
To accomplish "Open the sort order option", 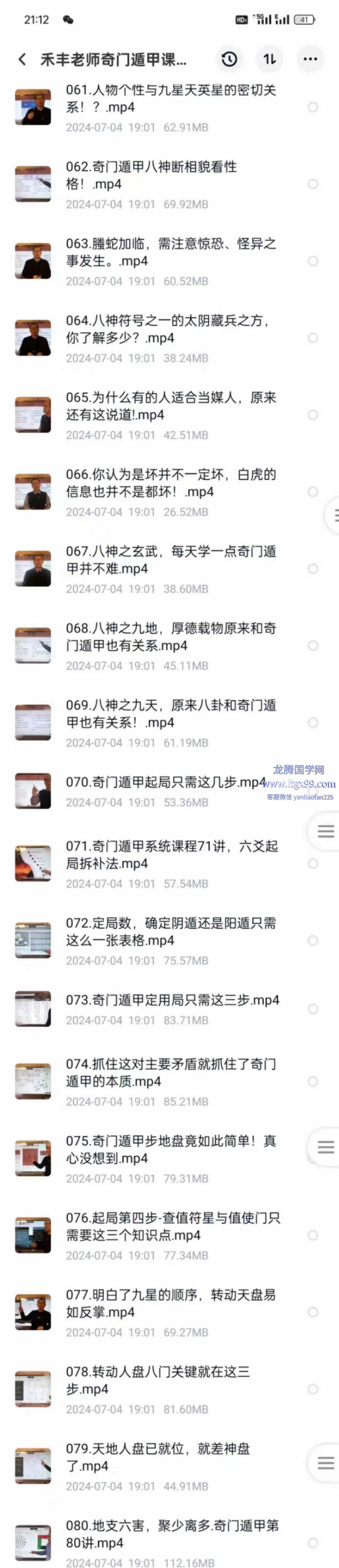I will (270, 59).
